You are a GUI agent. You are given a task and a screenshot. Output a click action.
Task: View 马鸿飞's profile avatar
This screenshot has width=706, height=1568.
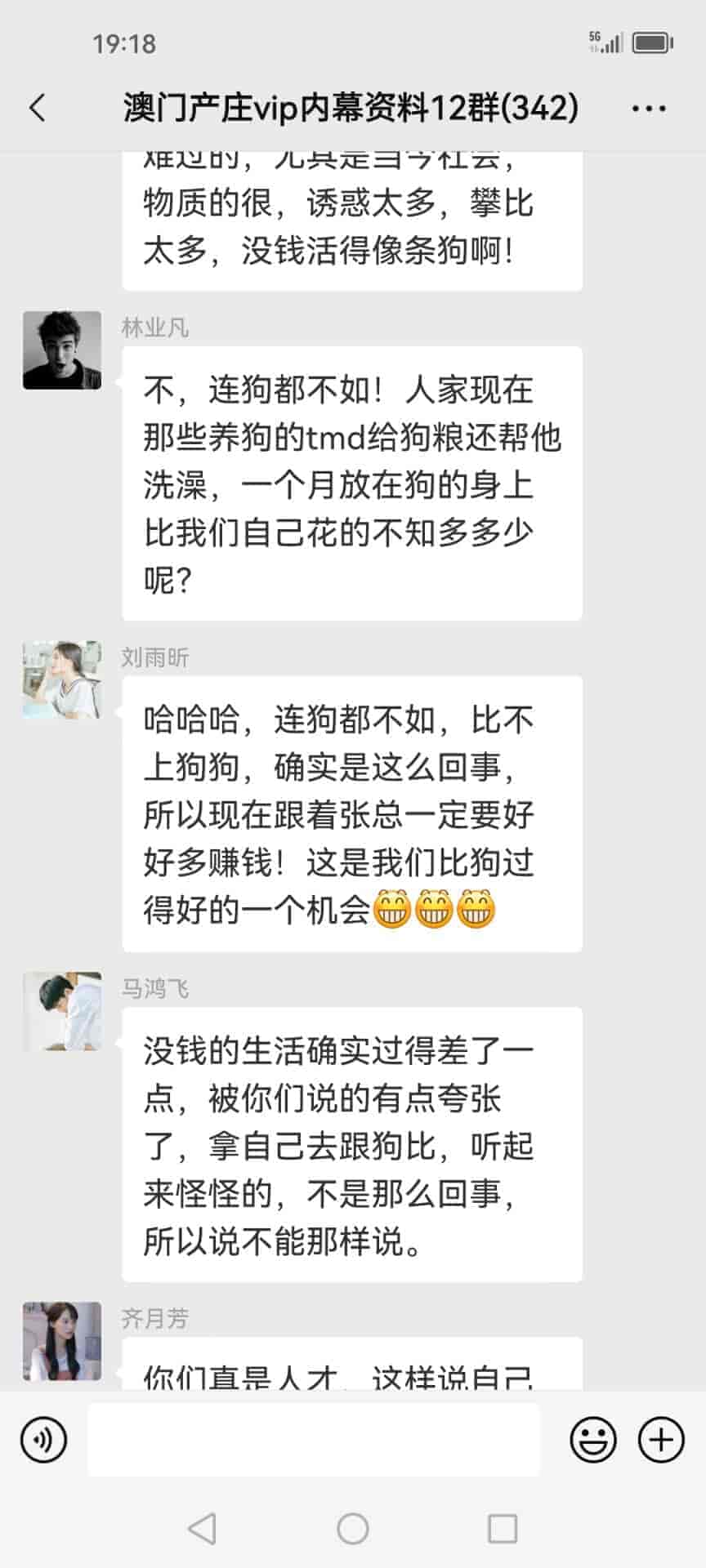[62, 1011]
